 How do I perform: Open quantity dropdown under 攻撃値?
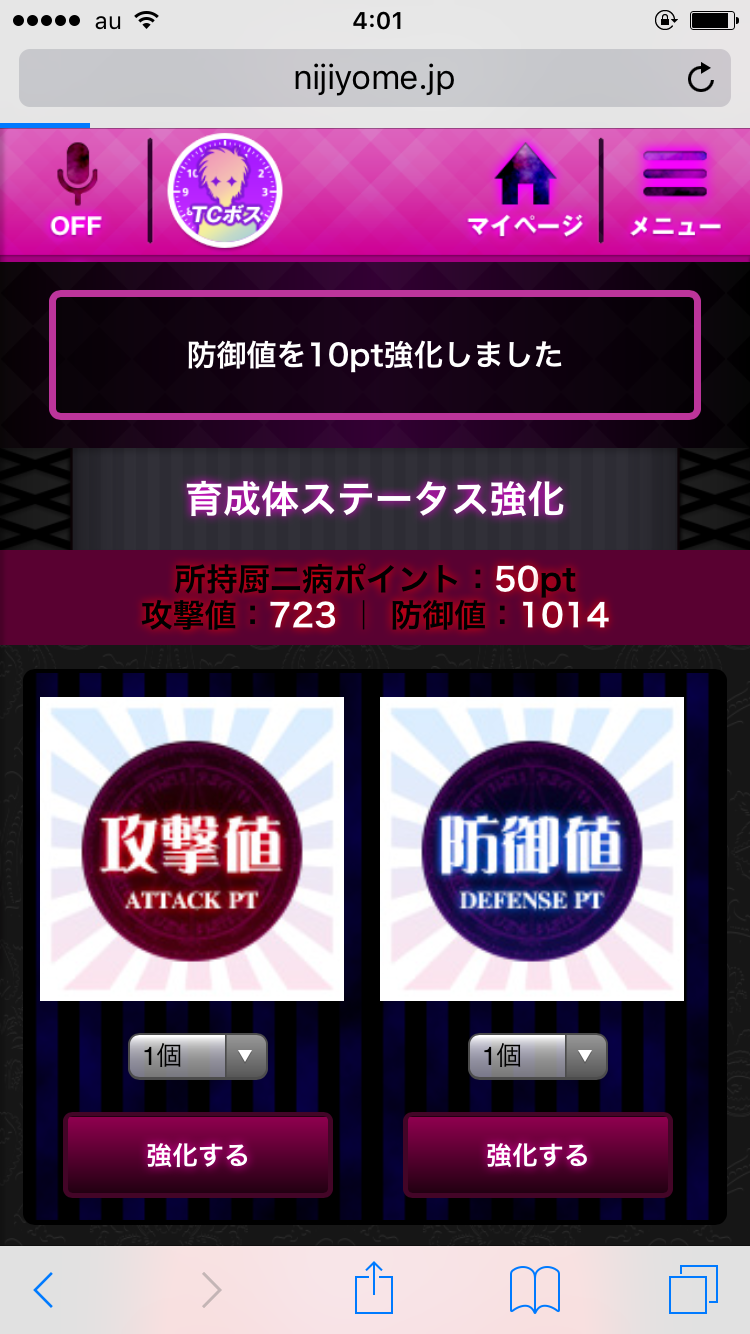[x=198, y=1056]
